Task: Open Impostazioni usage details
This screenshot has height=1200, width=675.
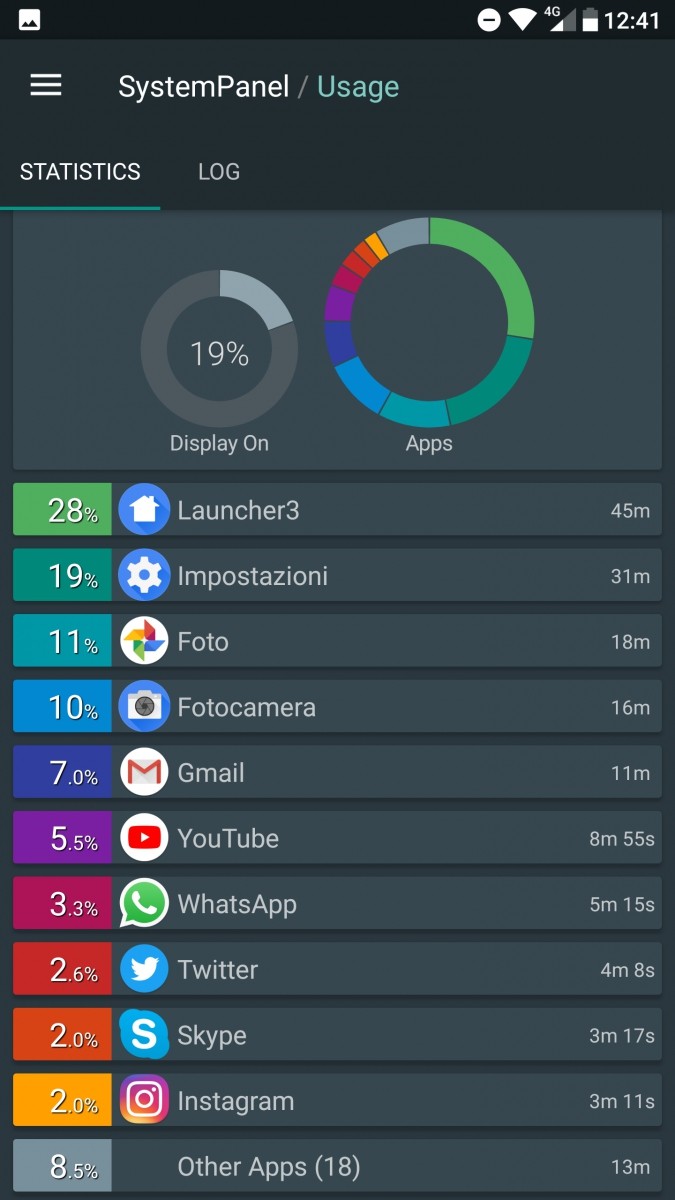Action: [x=337, y=576]
